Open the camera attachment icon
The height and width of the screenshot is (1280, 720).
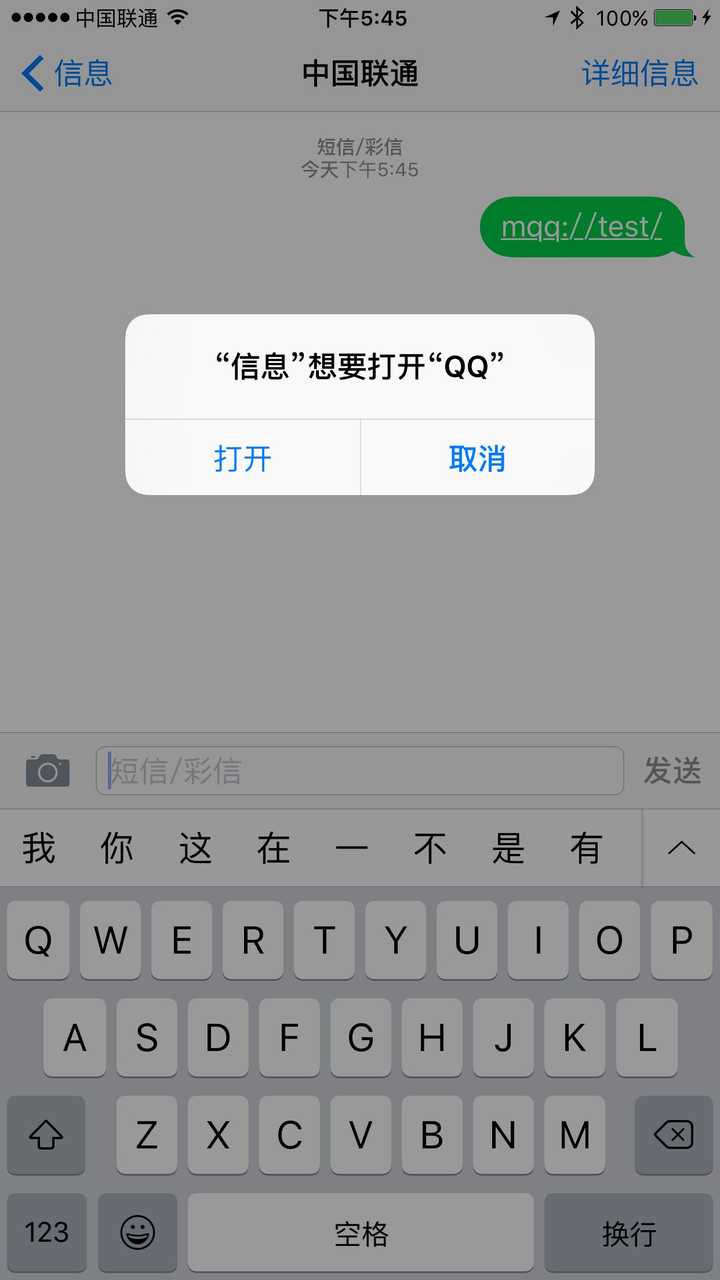[x=47, y=770]
